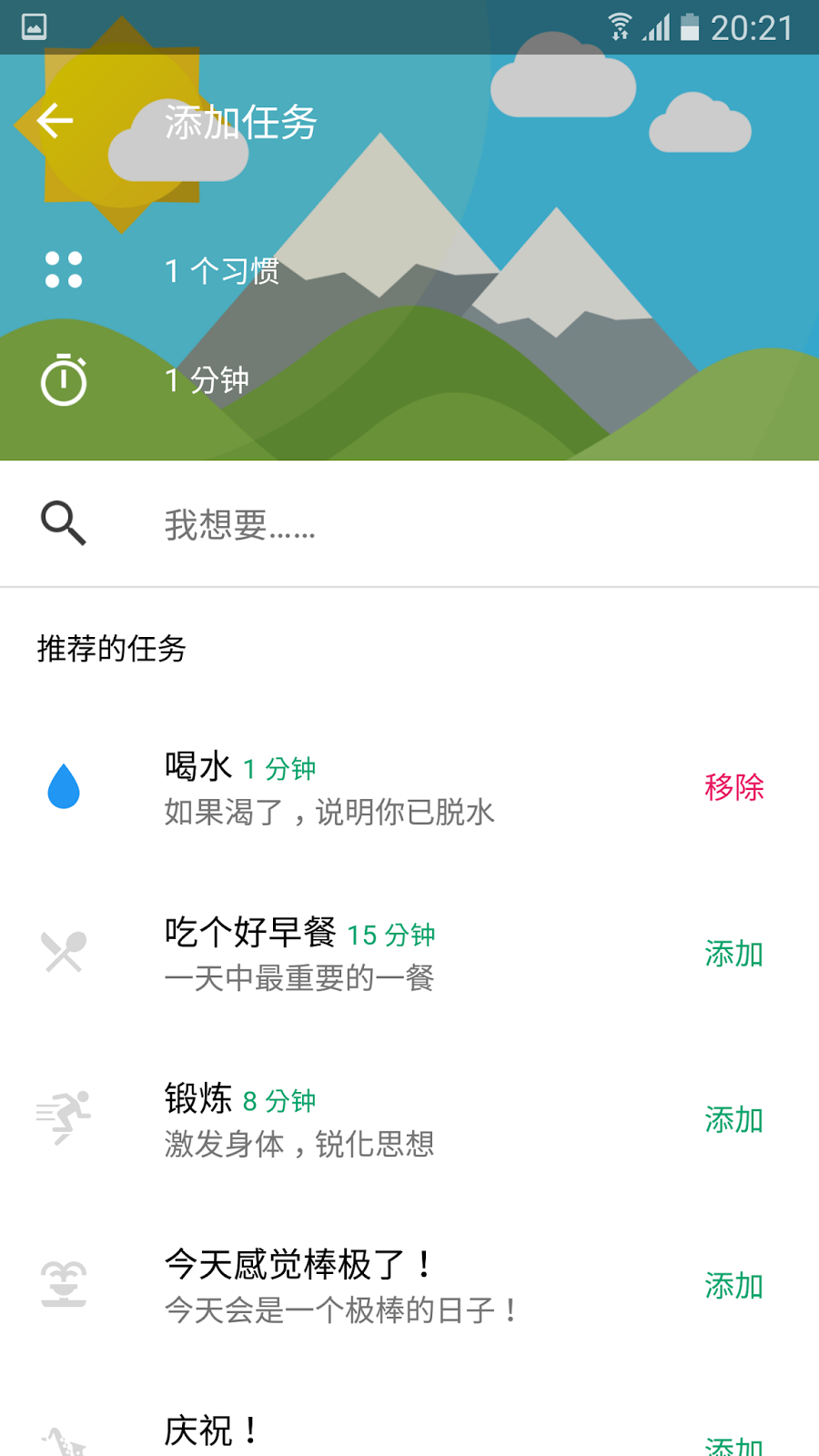Open the 吃个好早餐 task row
Screen dimensions: 819x1456
364,954
